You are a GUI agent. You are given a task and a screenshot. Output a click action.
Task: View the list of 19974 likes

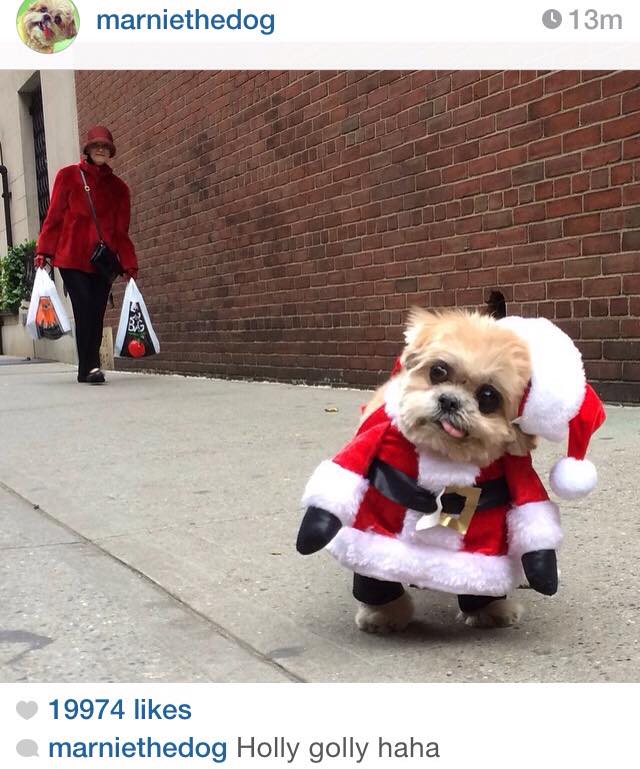pos(119,710)
